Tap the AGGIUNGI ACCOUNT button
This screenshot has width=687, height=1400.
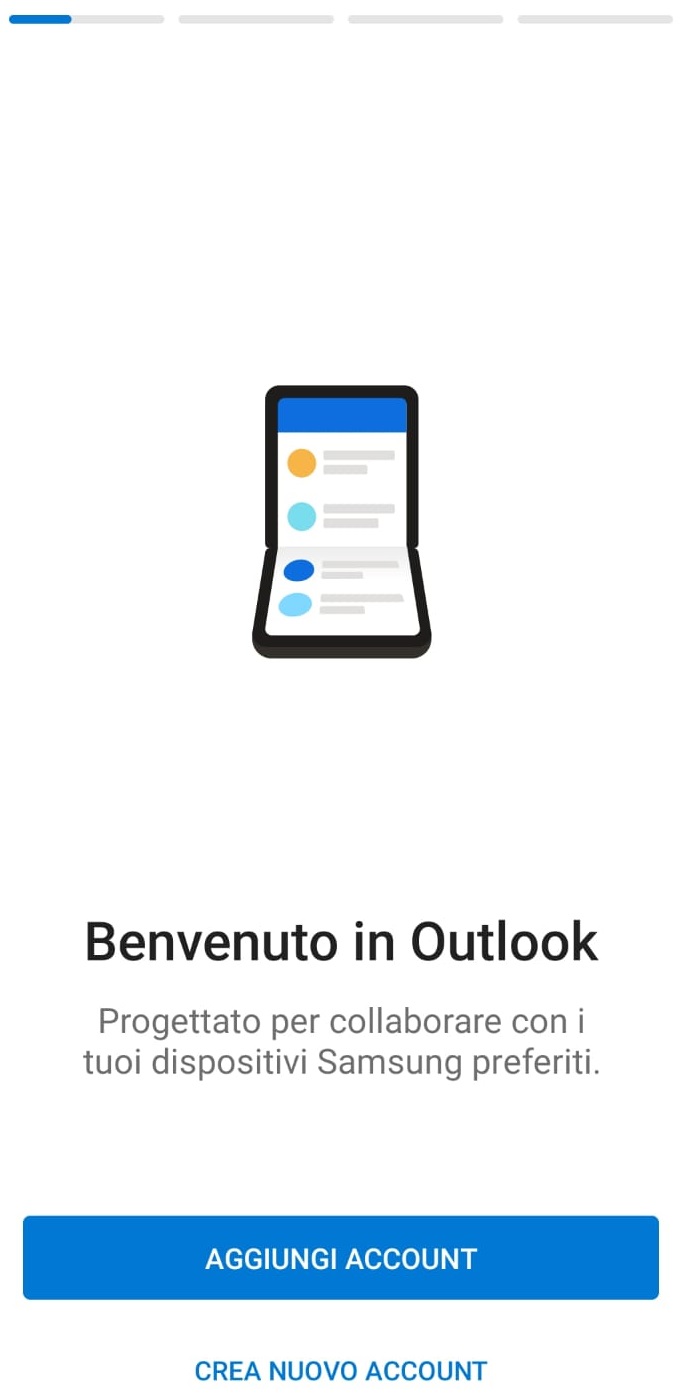pyautogui.click(x=341, y=1258)
